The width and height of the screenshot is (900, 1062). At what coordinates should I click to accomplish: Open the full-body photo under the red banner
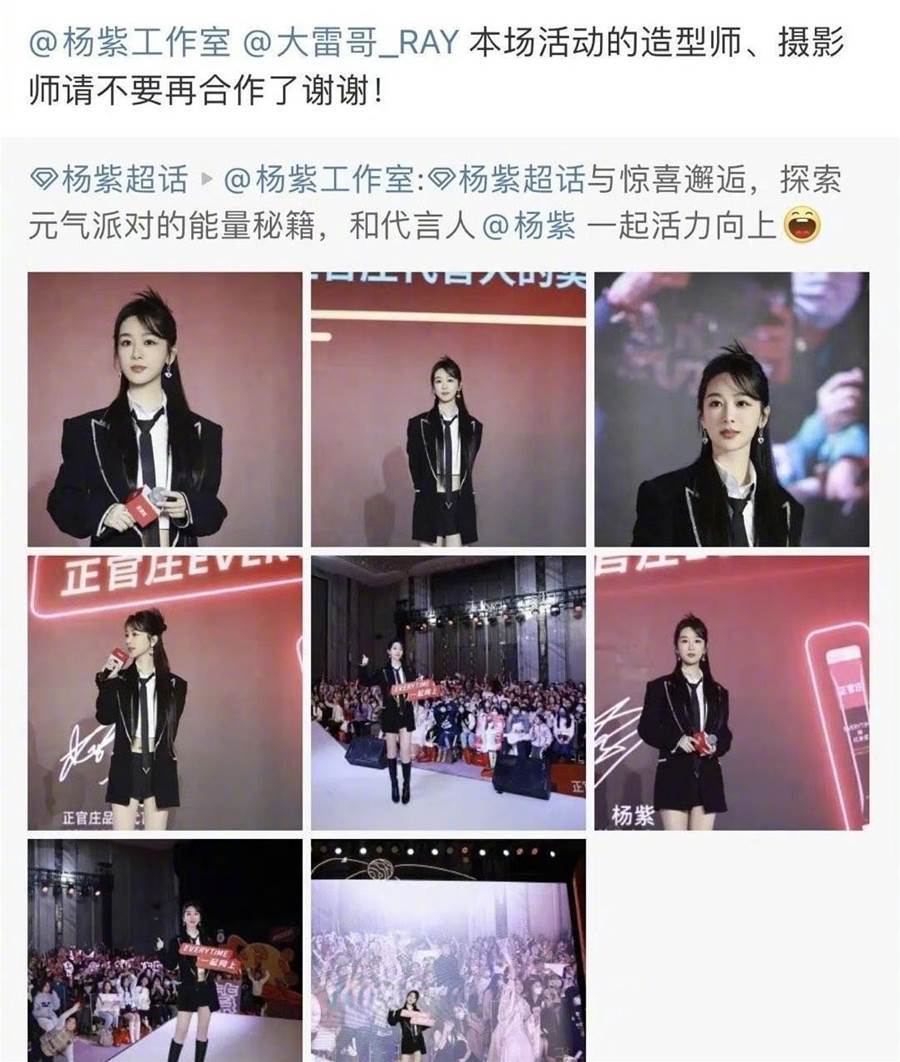tap(448, 409)
